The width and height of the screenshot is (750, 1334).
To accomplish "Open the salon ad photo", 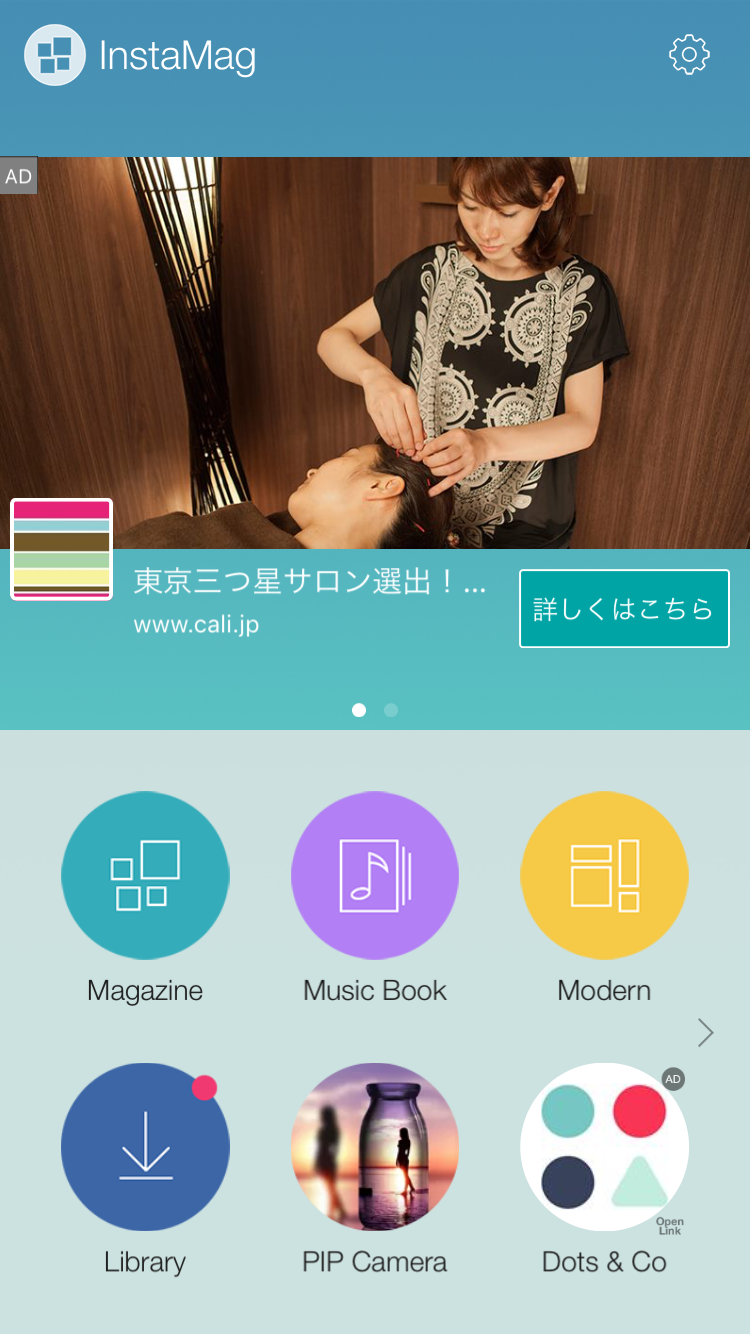I will click(x=375, y=352).
